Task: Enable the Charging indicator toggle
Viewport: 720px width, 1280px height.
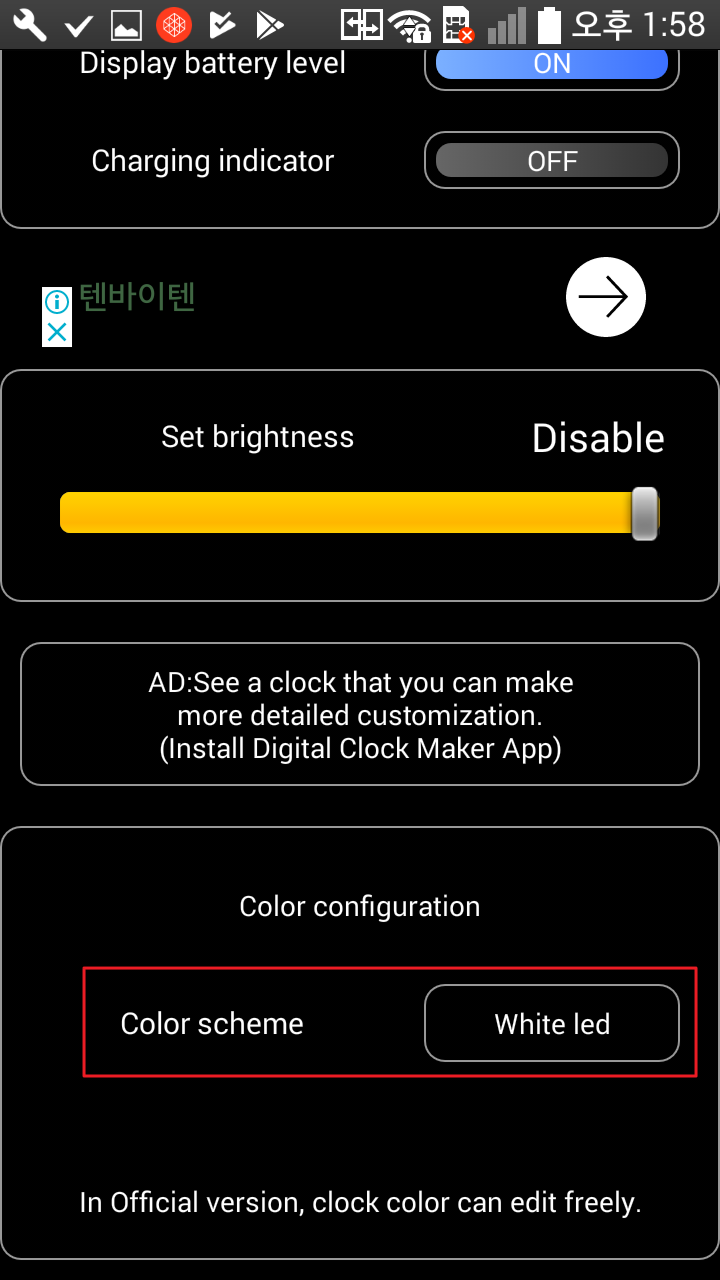Action: click(x=552, y=160)
